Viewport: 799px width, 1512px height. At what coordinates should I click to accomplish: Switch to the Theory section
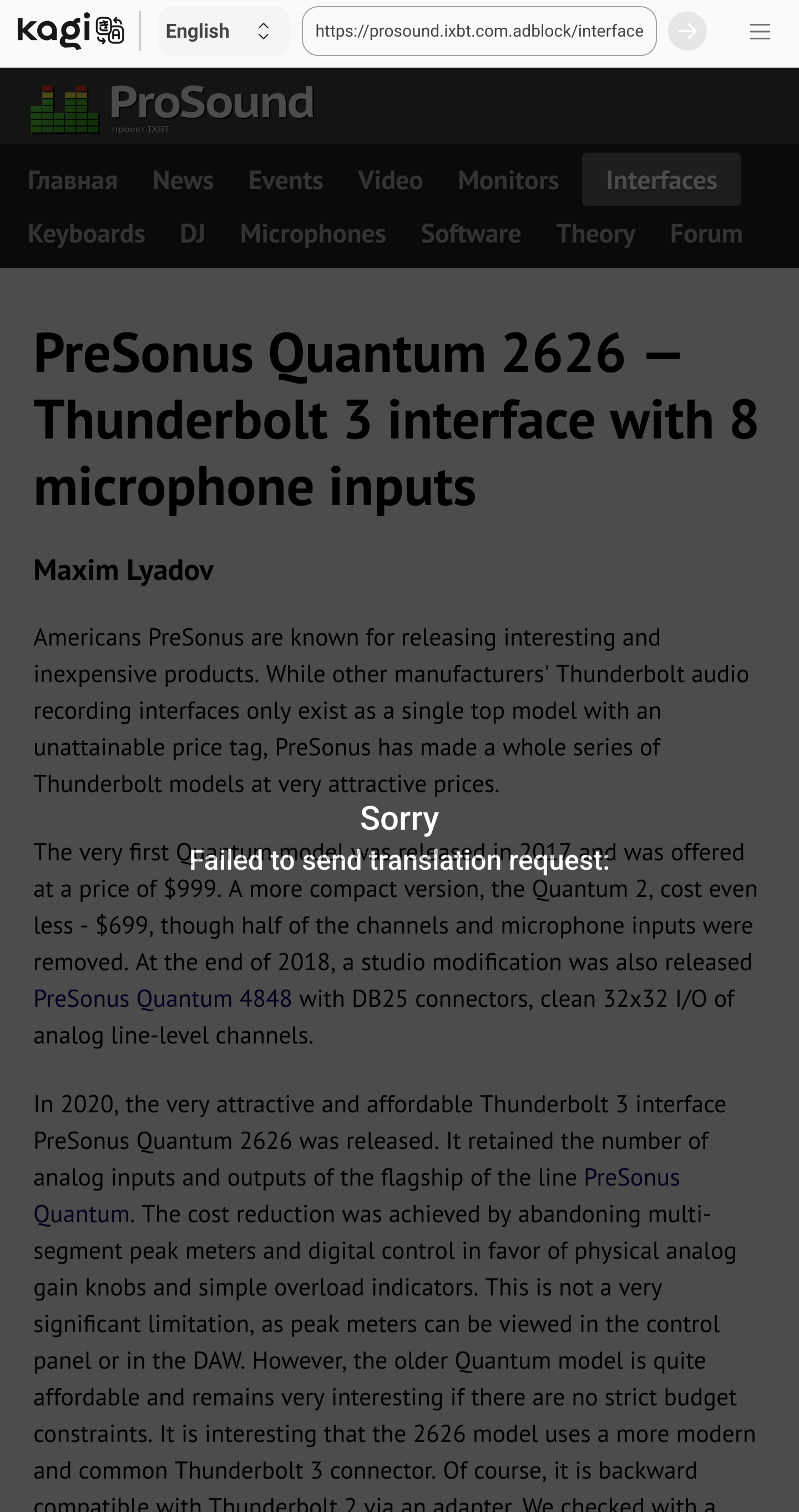(x=595, y=234)
